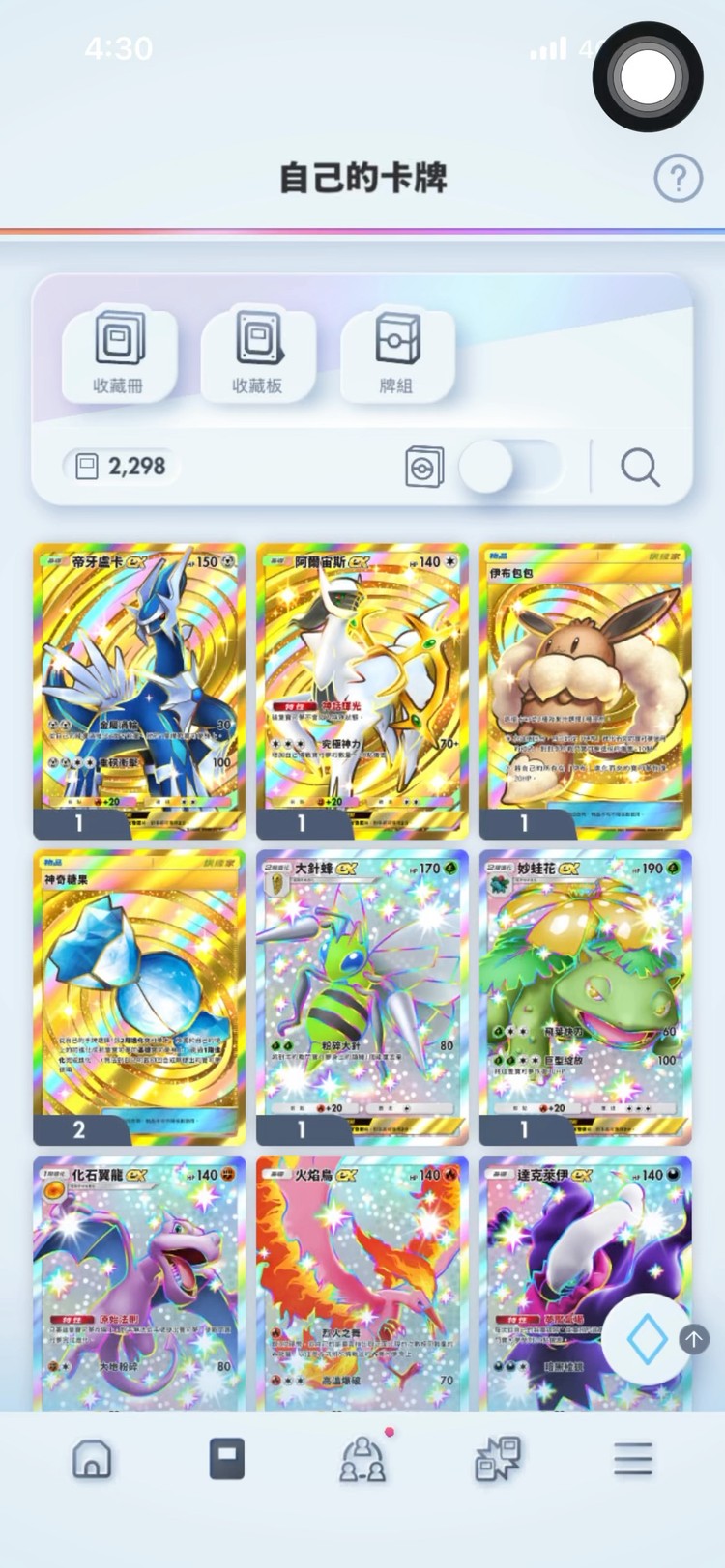Open the help question mark icon
This screenshot has width=725, height=1568.
coord(678,179)
